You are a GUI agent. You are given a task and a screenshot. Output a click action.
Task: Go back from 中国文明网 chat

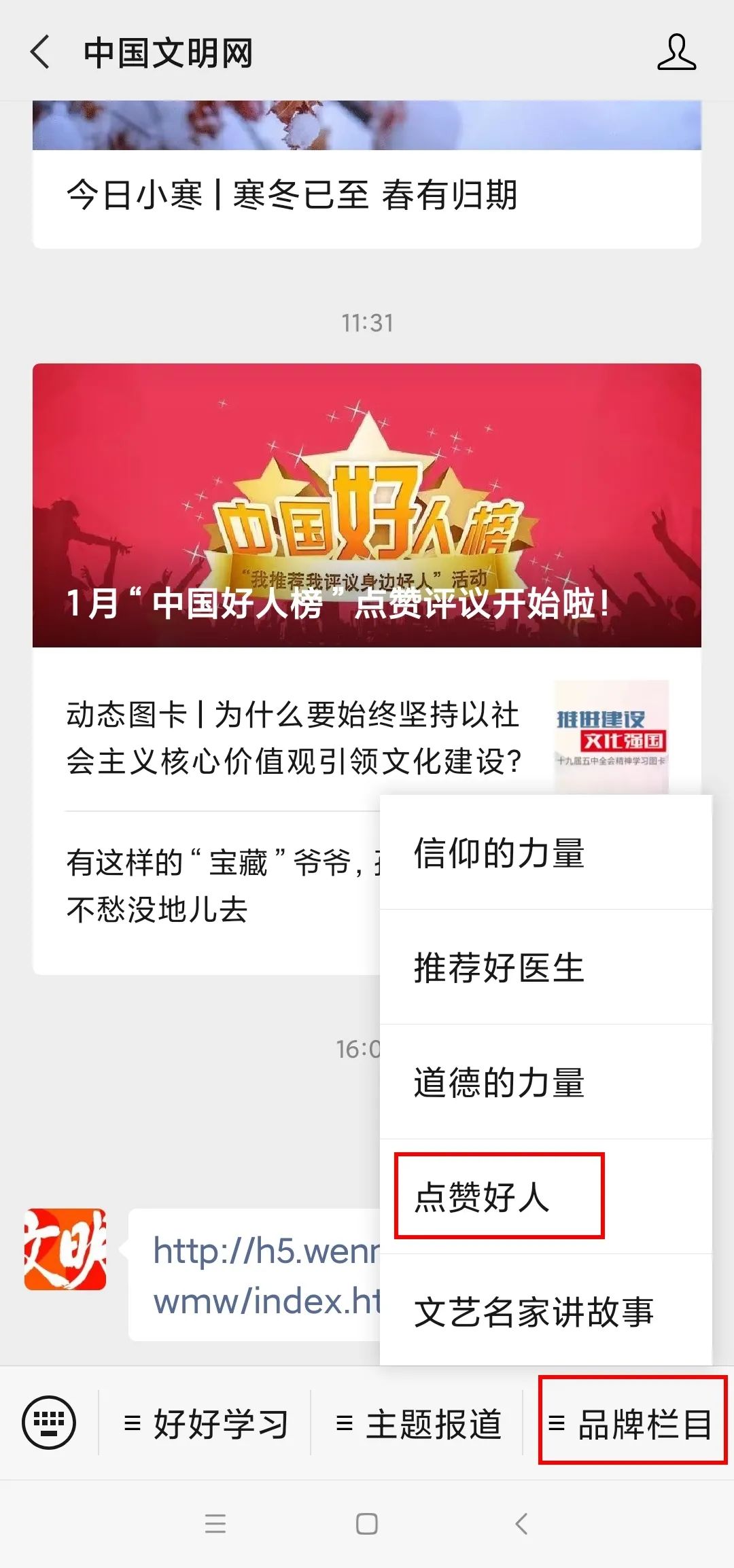tap(41, 53)
